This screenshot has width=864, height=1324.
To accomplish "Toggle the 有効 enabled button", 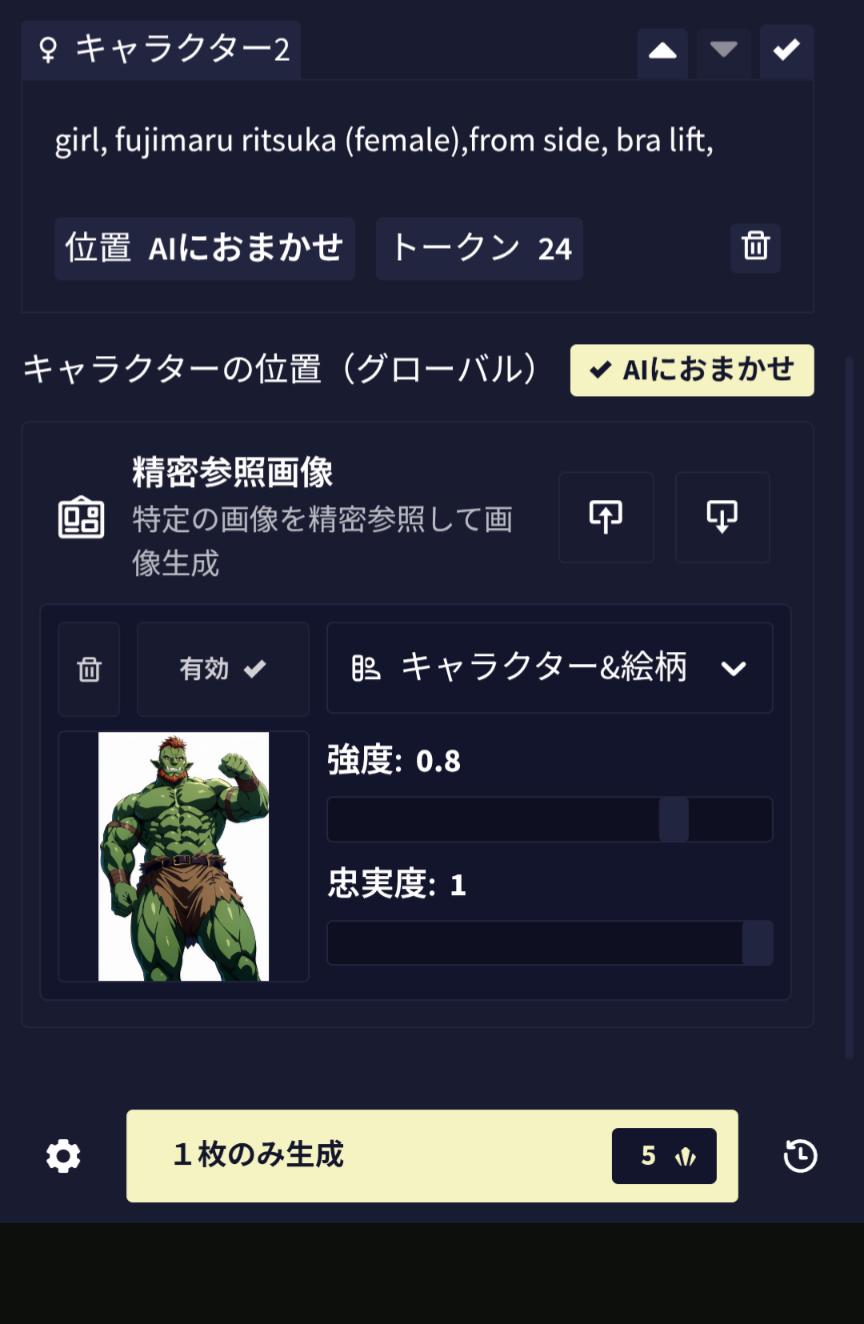I will point(223,669).
